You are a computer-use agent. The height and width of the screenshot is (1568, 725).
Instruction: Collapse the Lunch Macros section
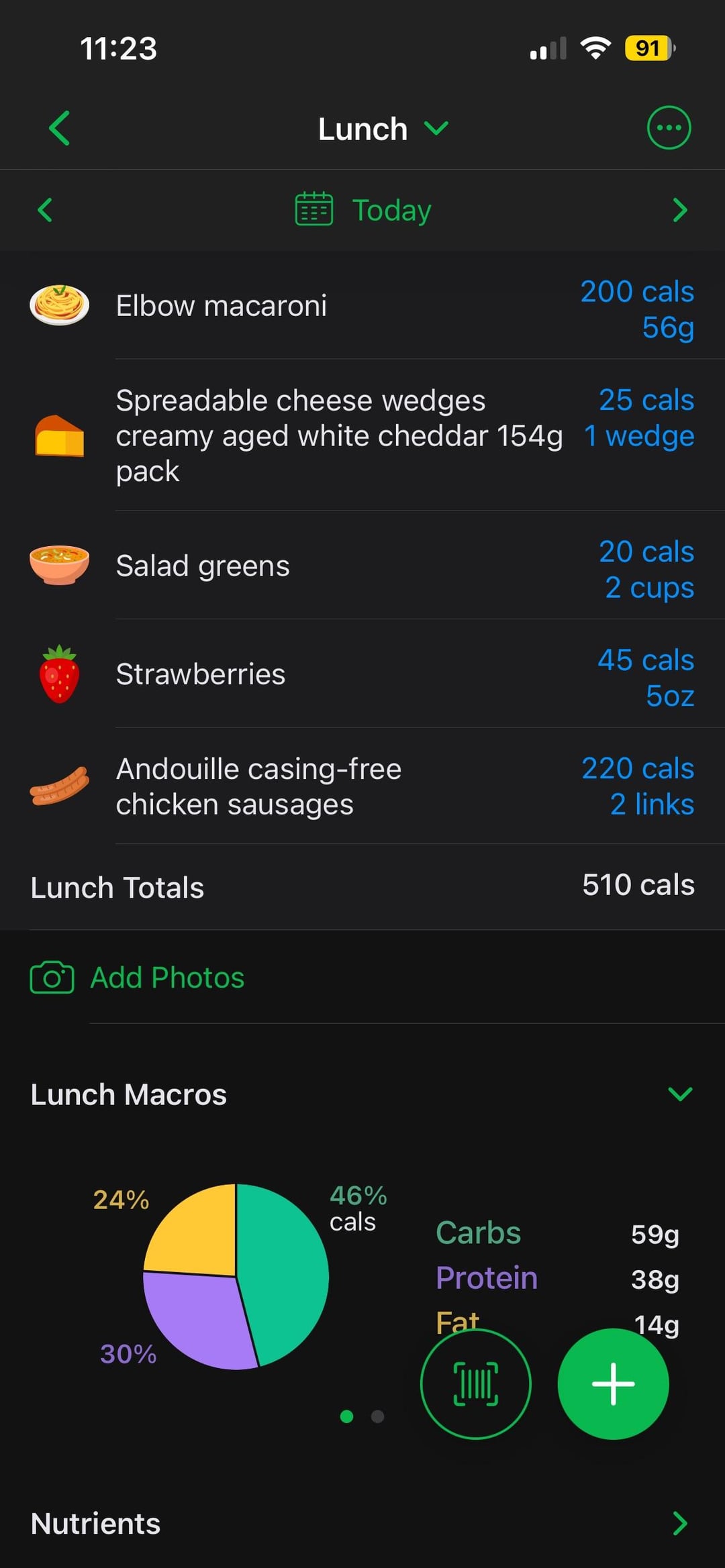pyautogui.click(x=679, y=1094)
